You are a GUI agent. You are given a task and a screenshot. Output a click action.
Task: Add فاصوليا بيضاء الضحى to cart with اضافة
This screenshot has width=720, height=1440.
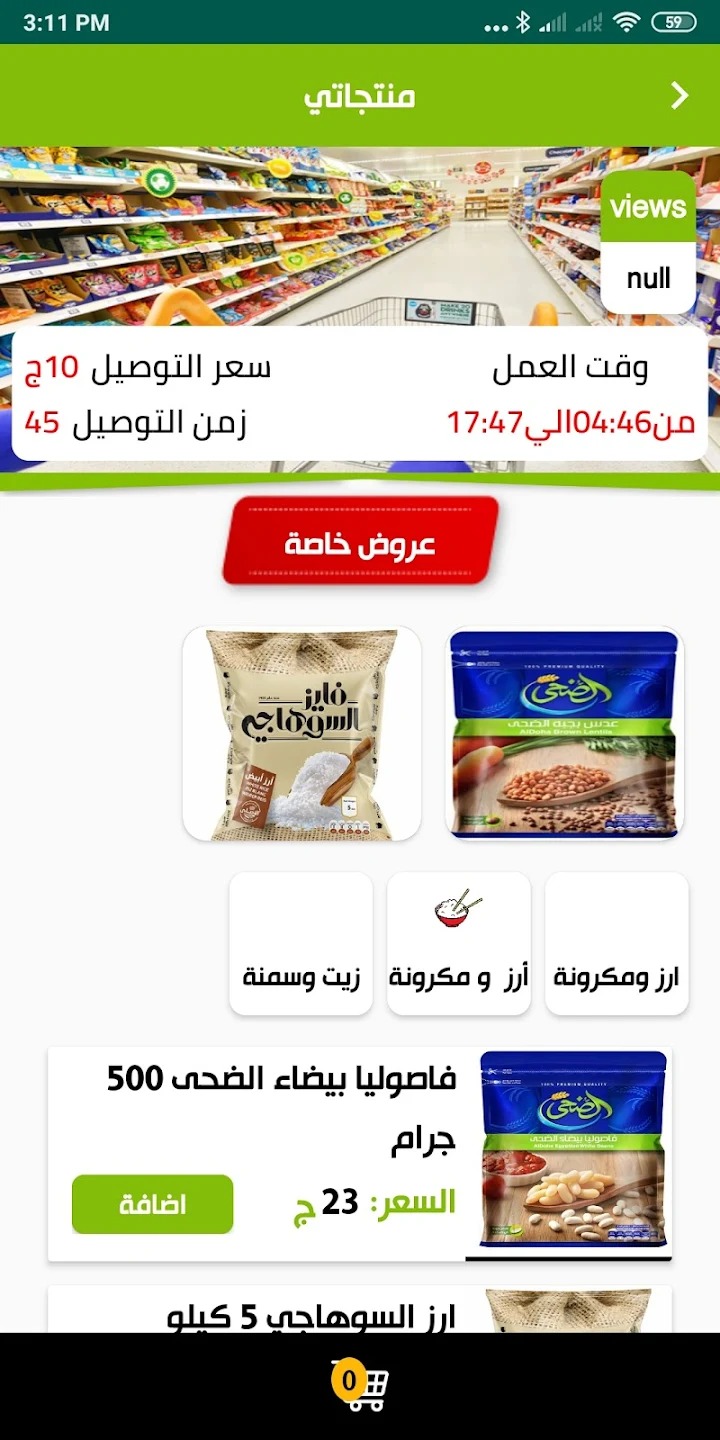click(x=152, y=1204)
